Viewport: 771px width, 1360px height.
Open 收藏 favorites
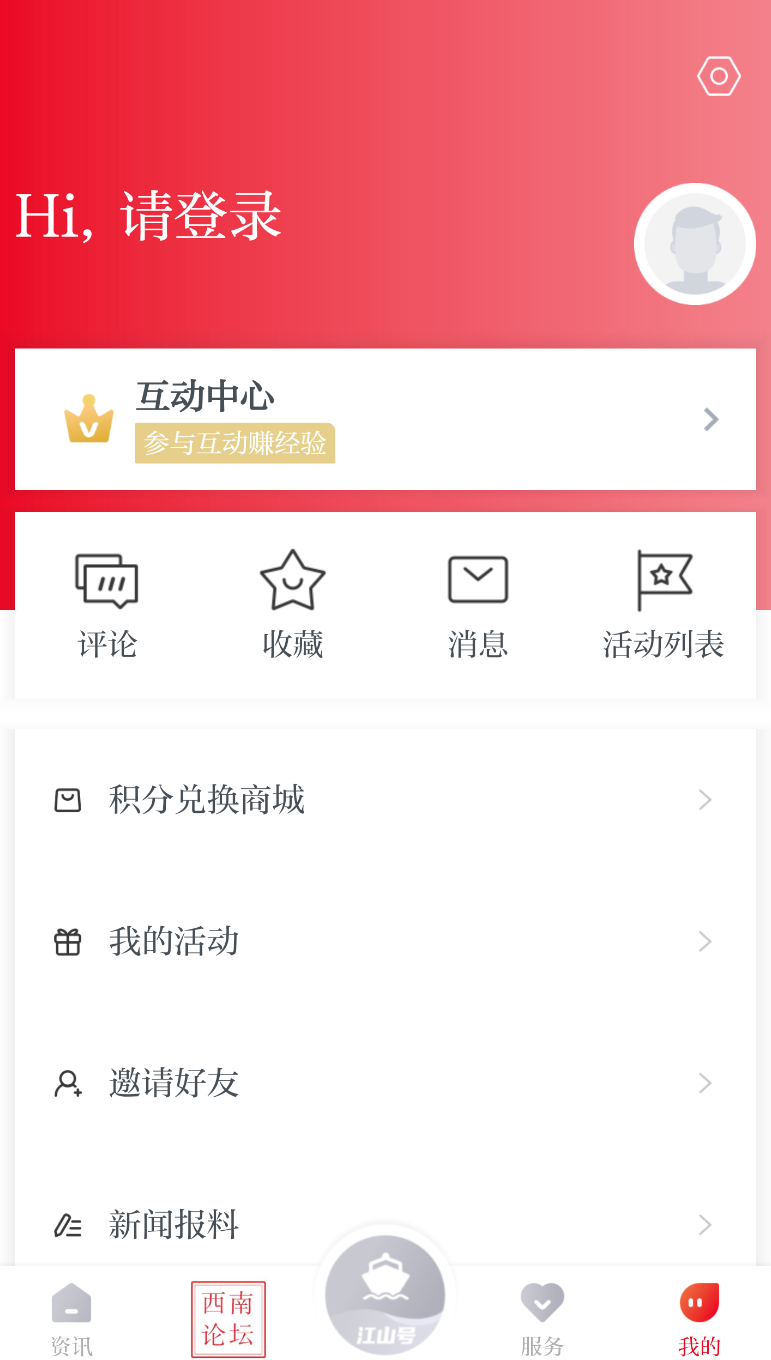point(292,606)
